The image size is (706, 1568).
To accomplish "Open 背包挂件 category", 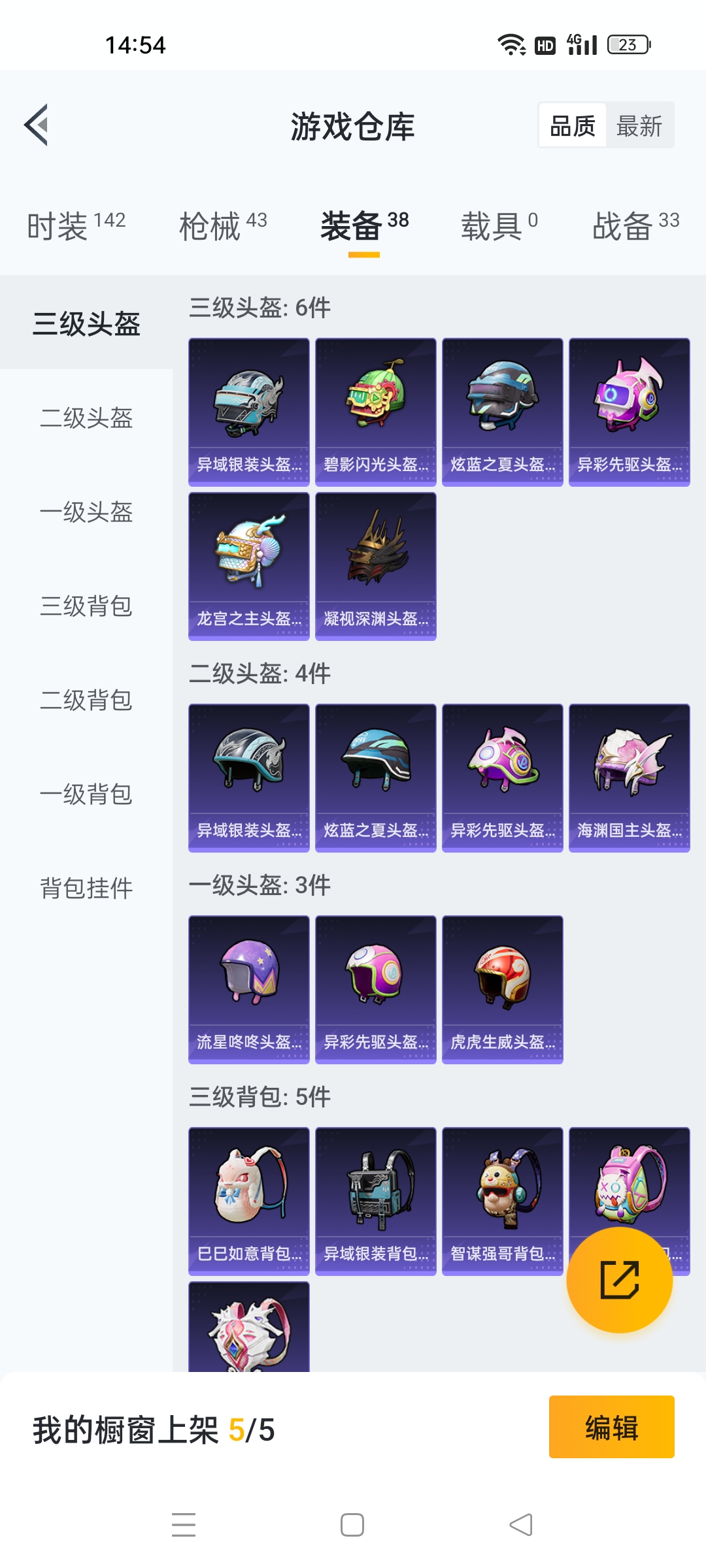I will click(x=86, y=889).
